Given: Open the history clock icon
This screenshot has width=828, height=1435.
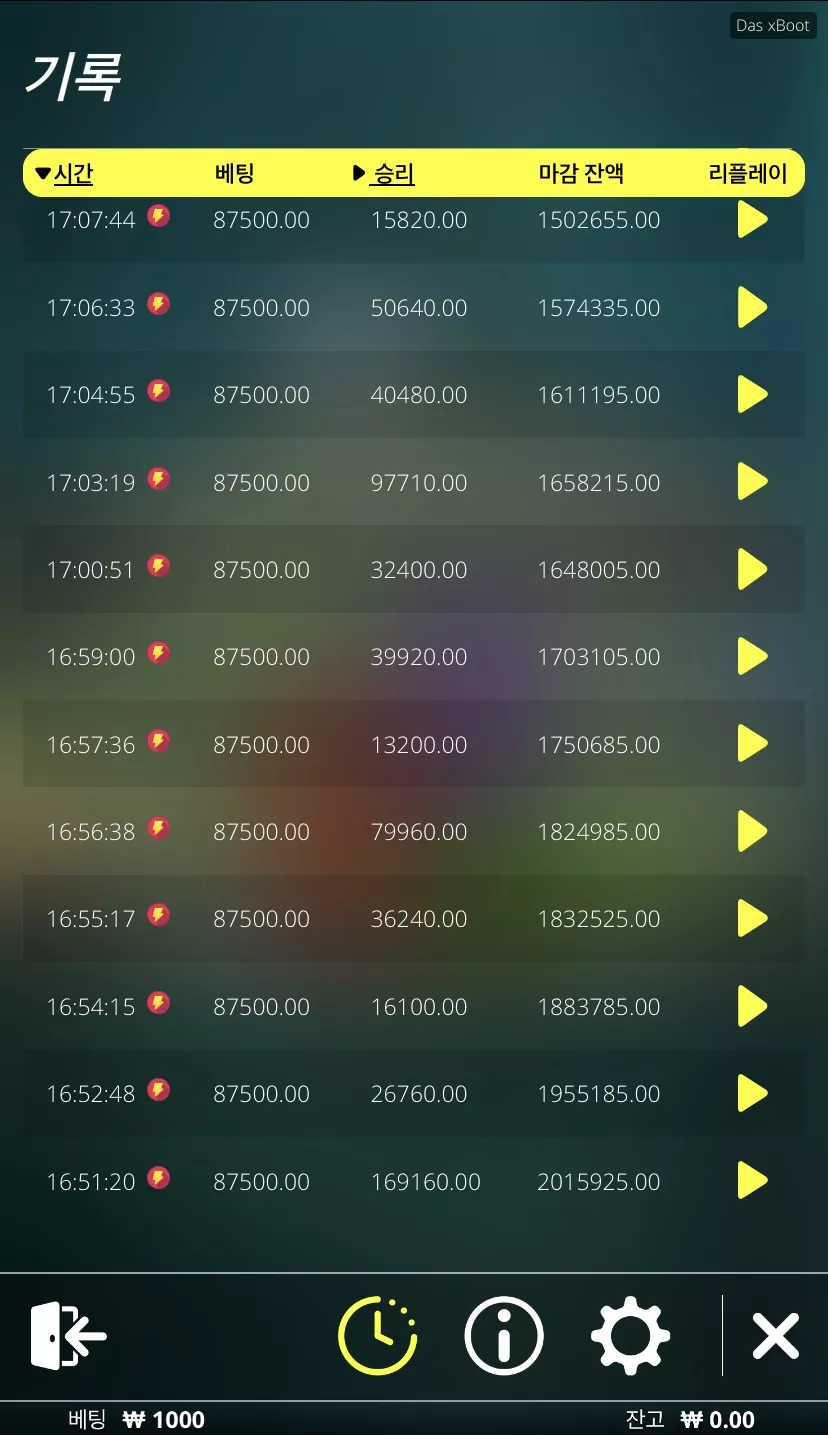Looking at the screenshot, I should pos(377,1336).
